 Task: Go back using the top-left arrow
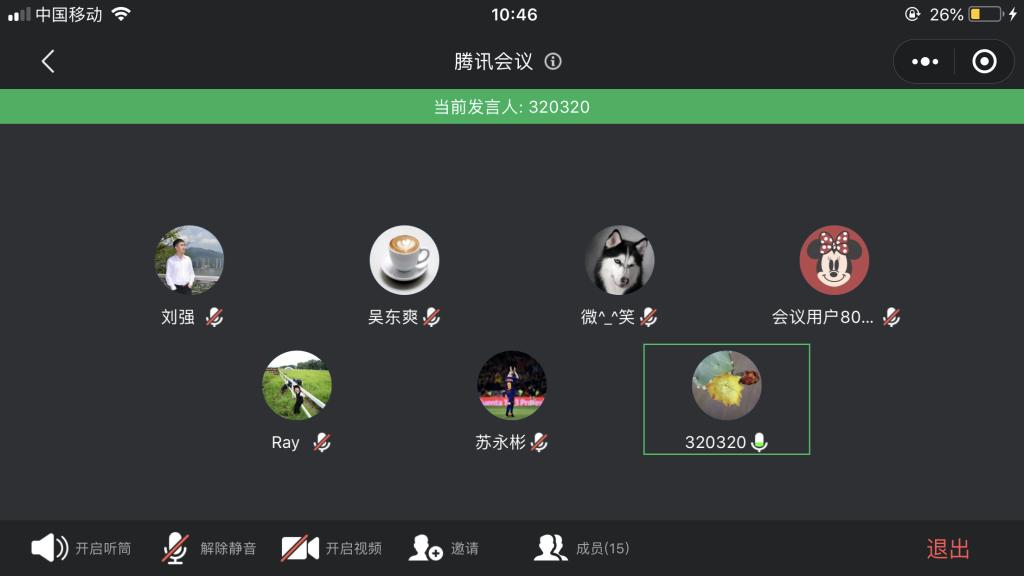point(47,62)
